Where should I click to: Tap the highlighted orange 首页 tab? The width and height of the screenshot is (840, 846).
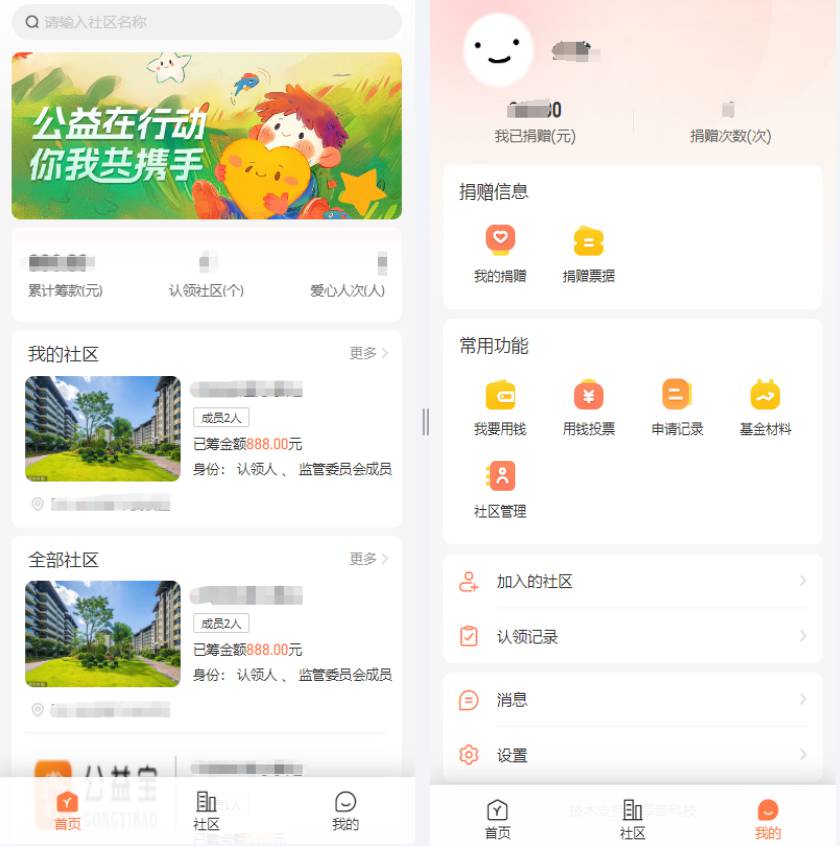[67, 811]
